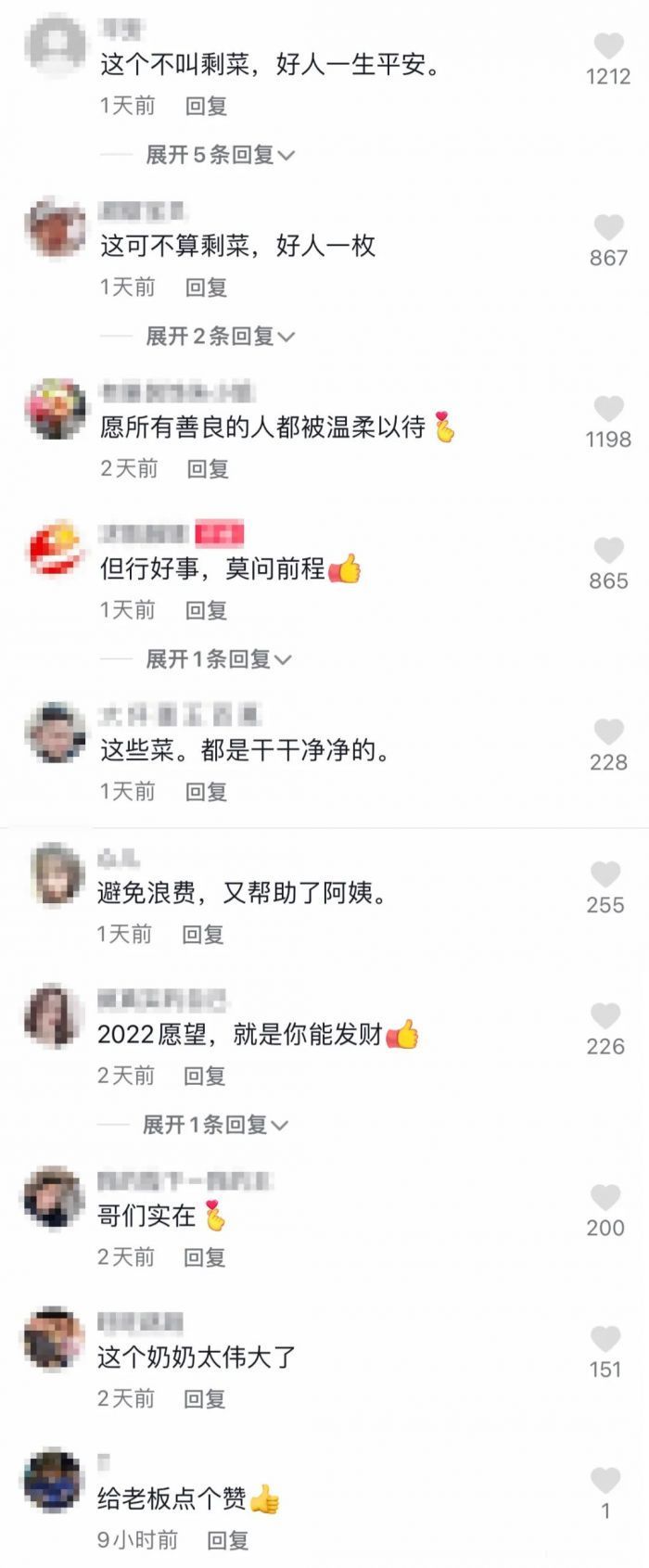Expand the 1 reply under "2022愿望" comment
This screenshot has height=1568, width=649.
pyautogui.click(x=214, y=1125)
